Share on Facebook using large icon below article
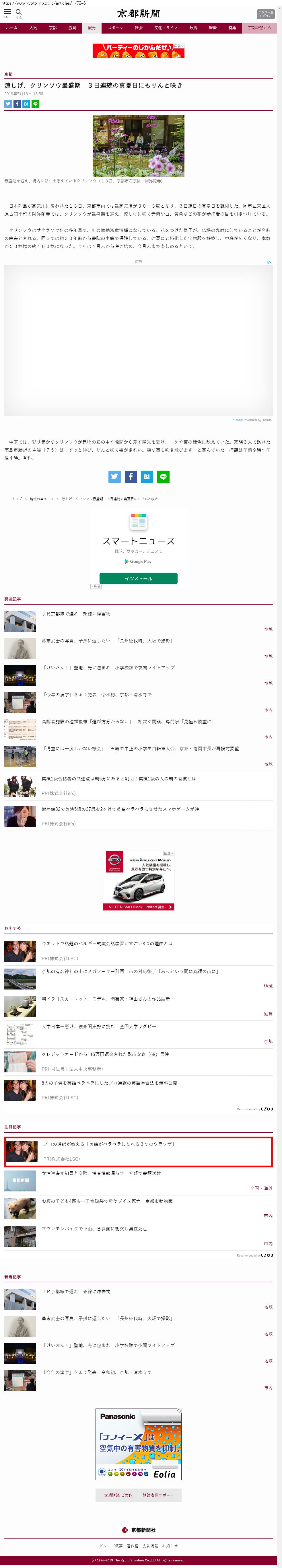 pos(130,477)
